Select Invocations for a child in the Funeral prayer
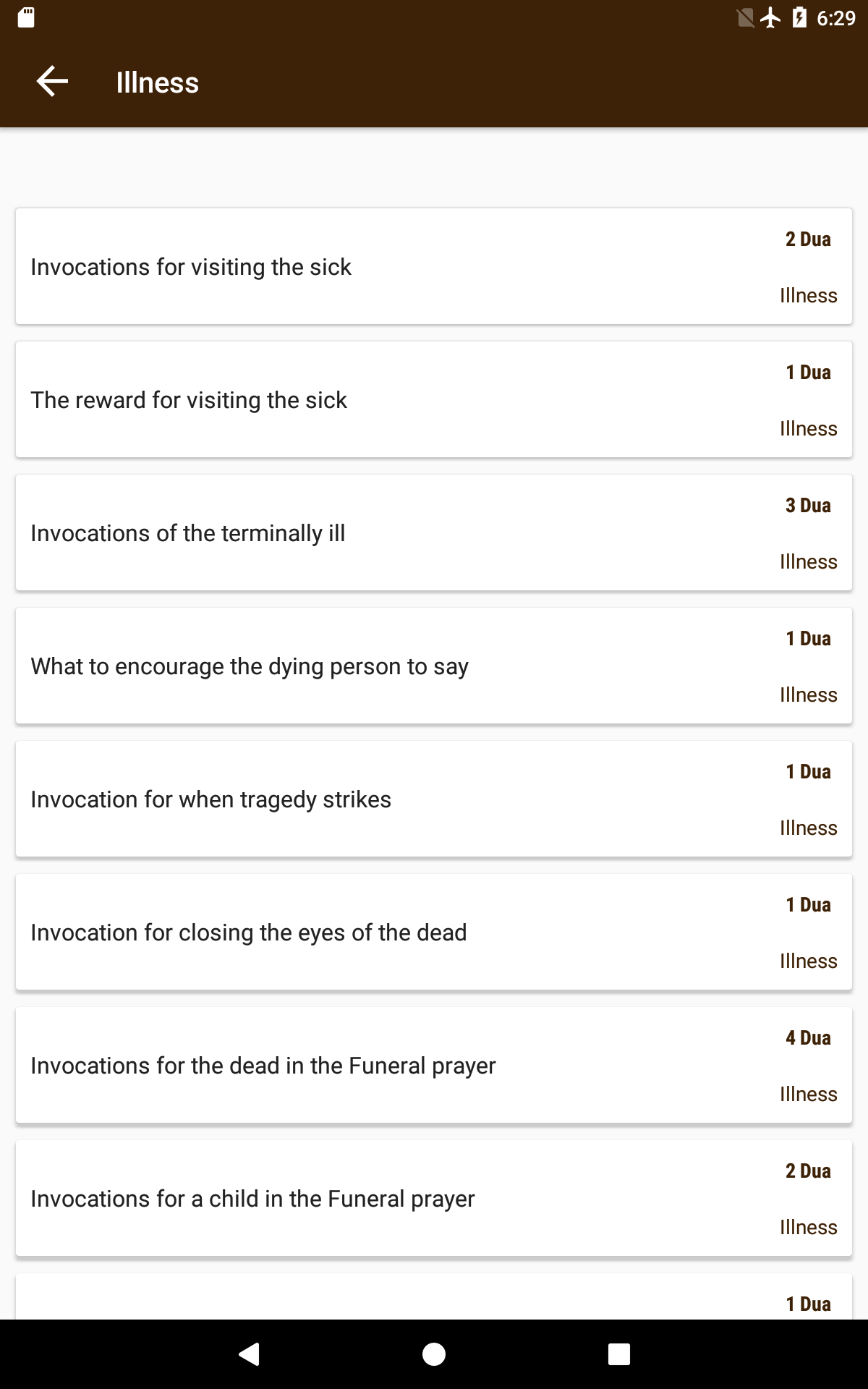 coord(434,1198)
